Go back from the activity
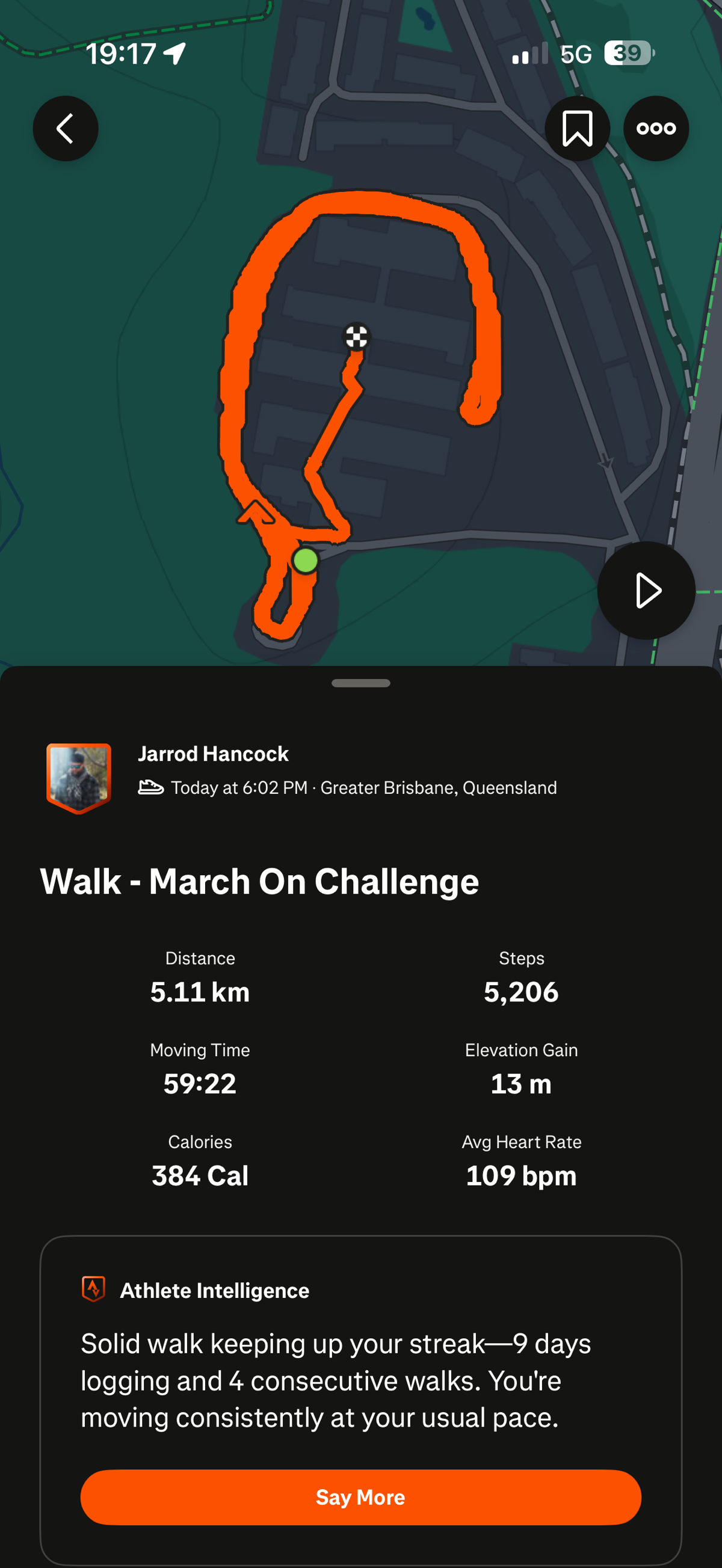Image resolution: width=722 pixels, height=1568 pixels. (x=65, y=129)
